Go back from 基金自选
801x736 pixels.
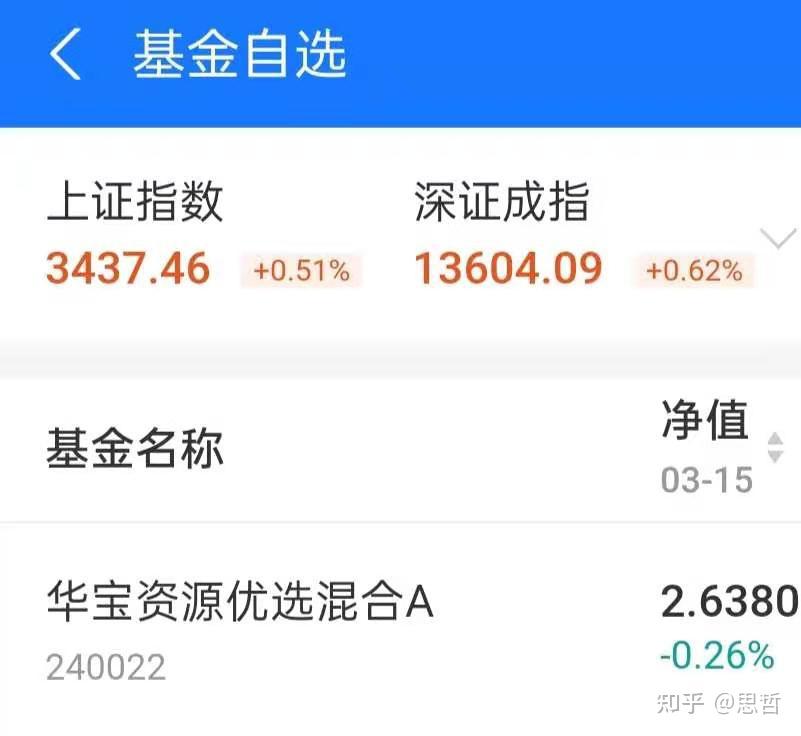coord(65,55)
